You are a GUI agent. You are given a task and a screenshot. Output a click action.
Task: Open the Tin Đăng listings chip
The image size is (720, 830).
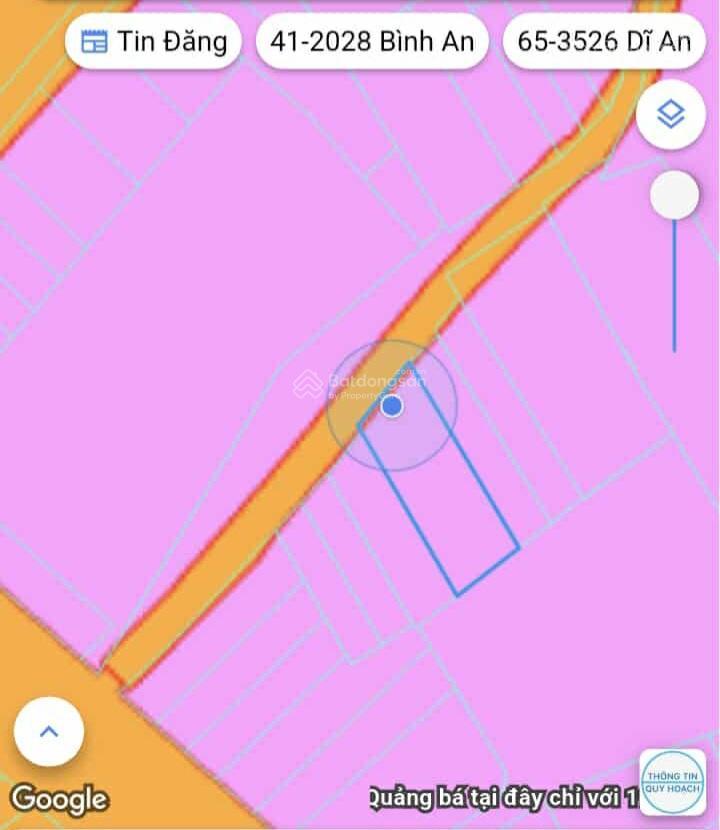[154, 42]
